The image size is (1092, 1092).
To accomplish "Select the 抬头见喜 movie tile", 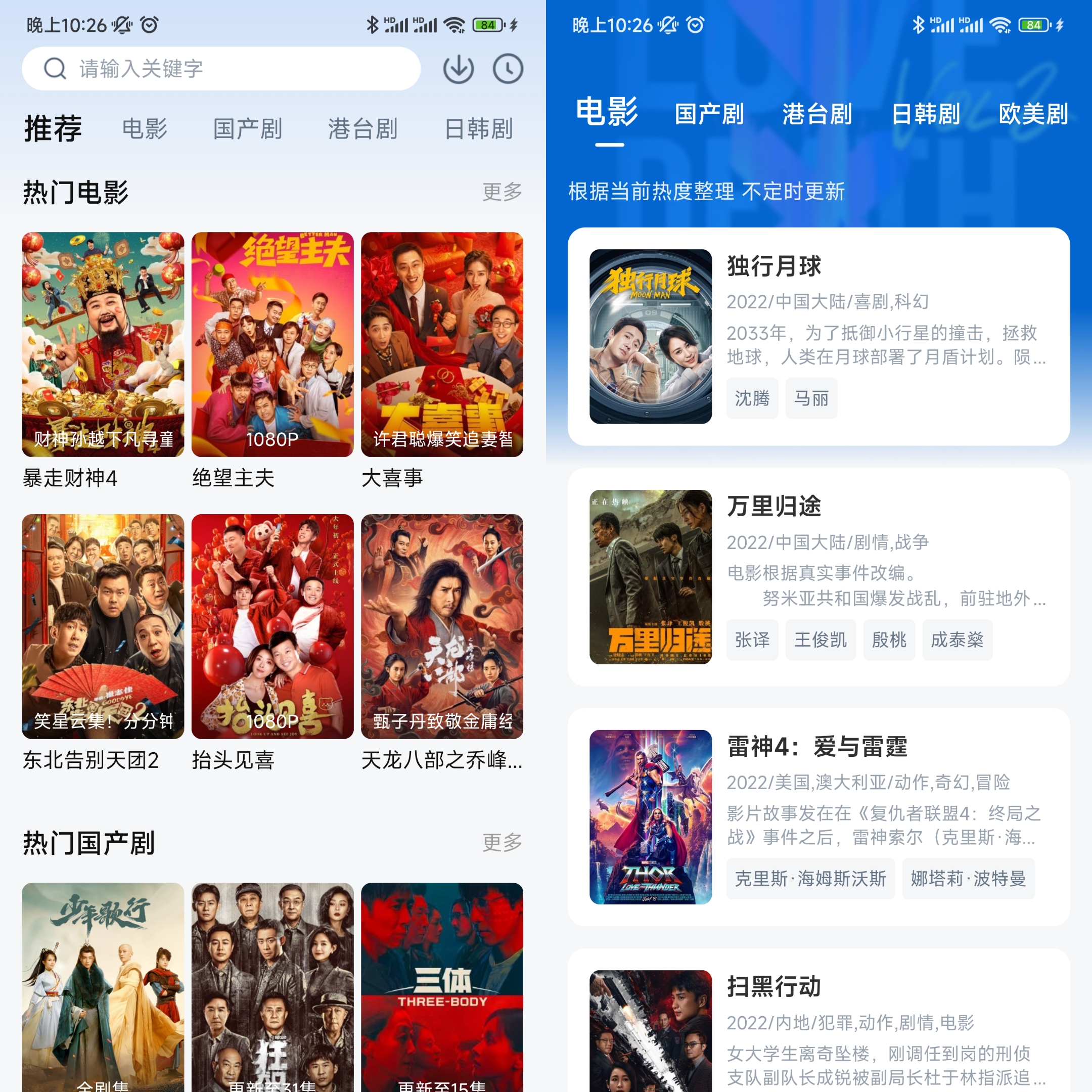I will (272, 626).
